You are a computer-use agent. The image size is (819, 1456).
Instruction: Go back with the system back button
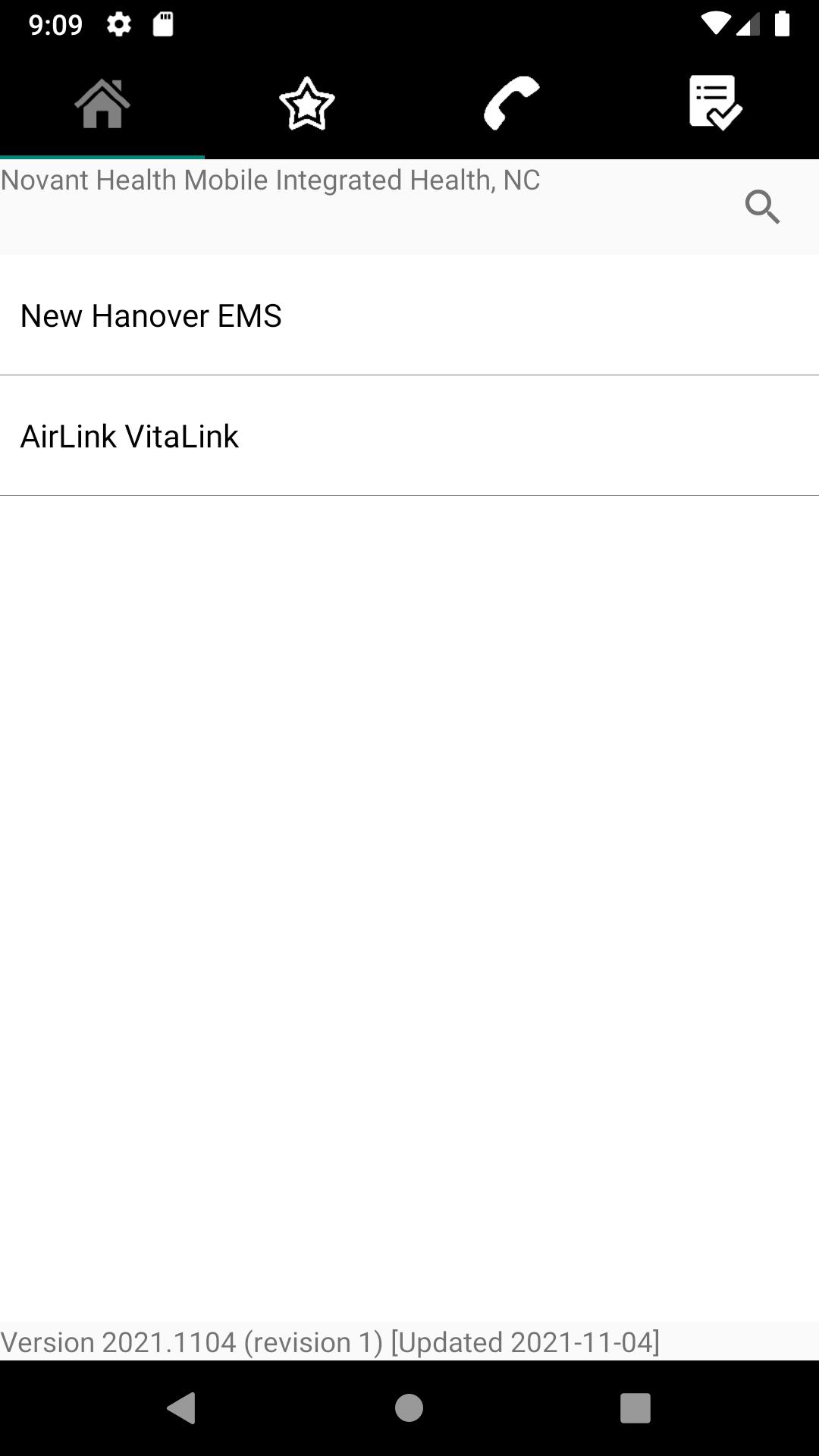point(182,1408)
